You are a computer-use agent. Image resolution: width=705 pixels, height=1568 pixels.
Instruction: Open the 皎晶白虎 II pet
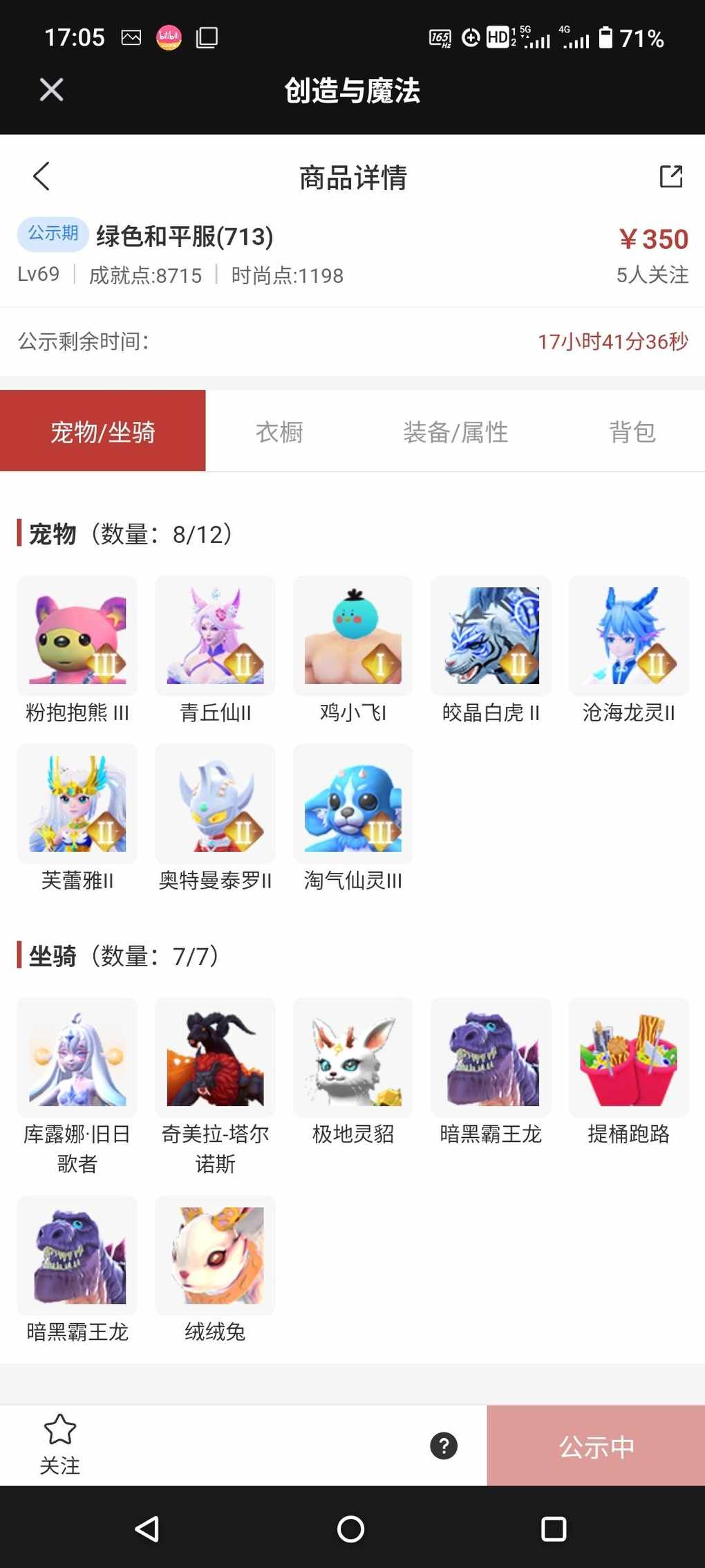point(491,636)
